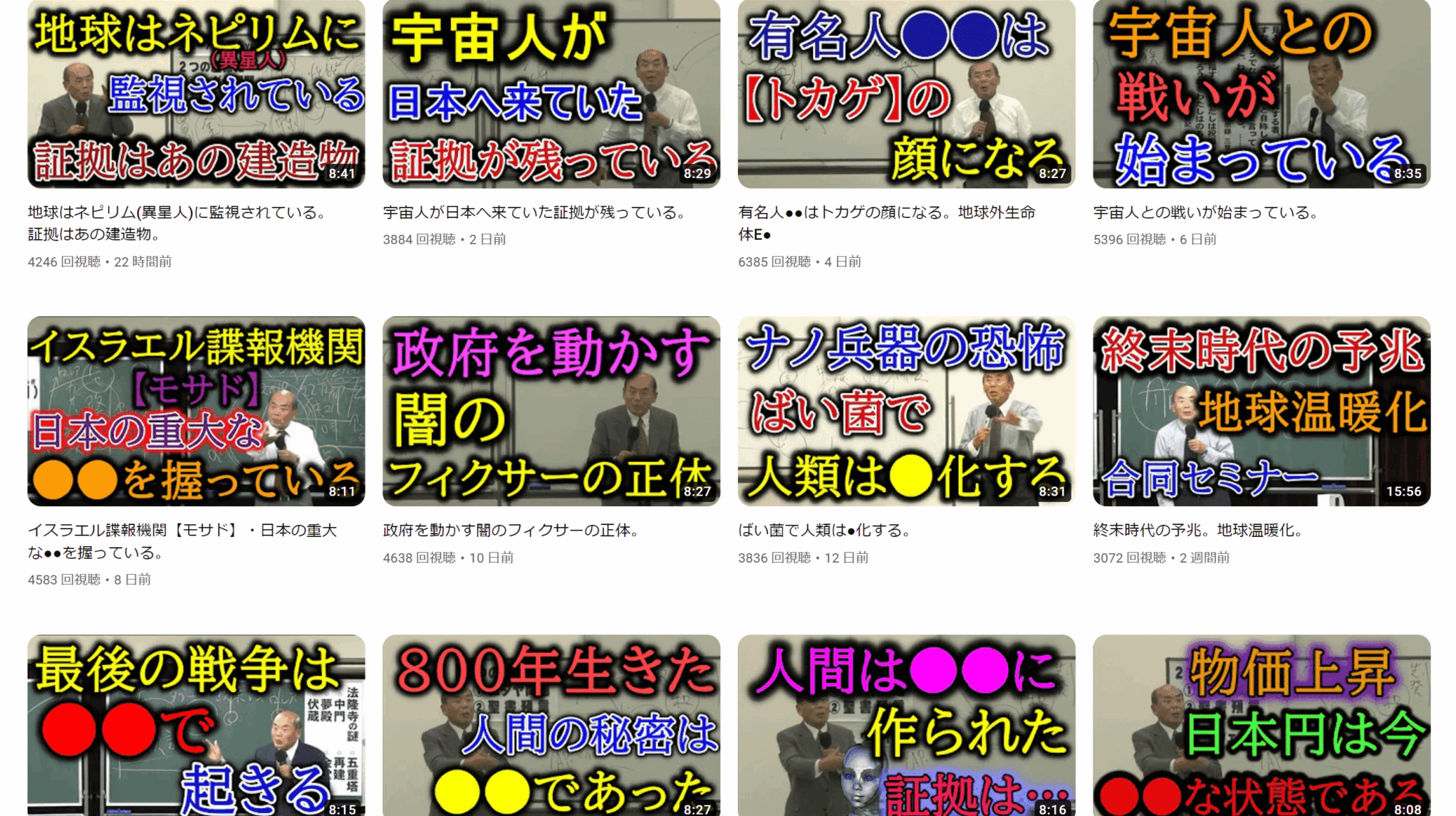
Task: Open the ばい菌で人類は●化する video
Action: pos(906,411)
